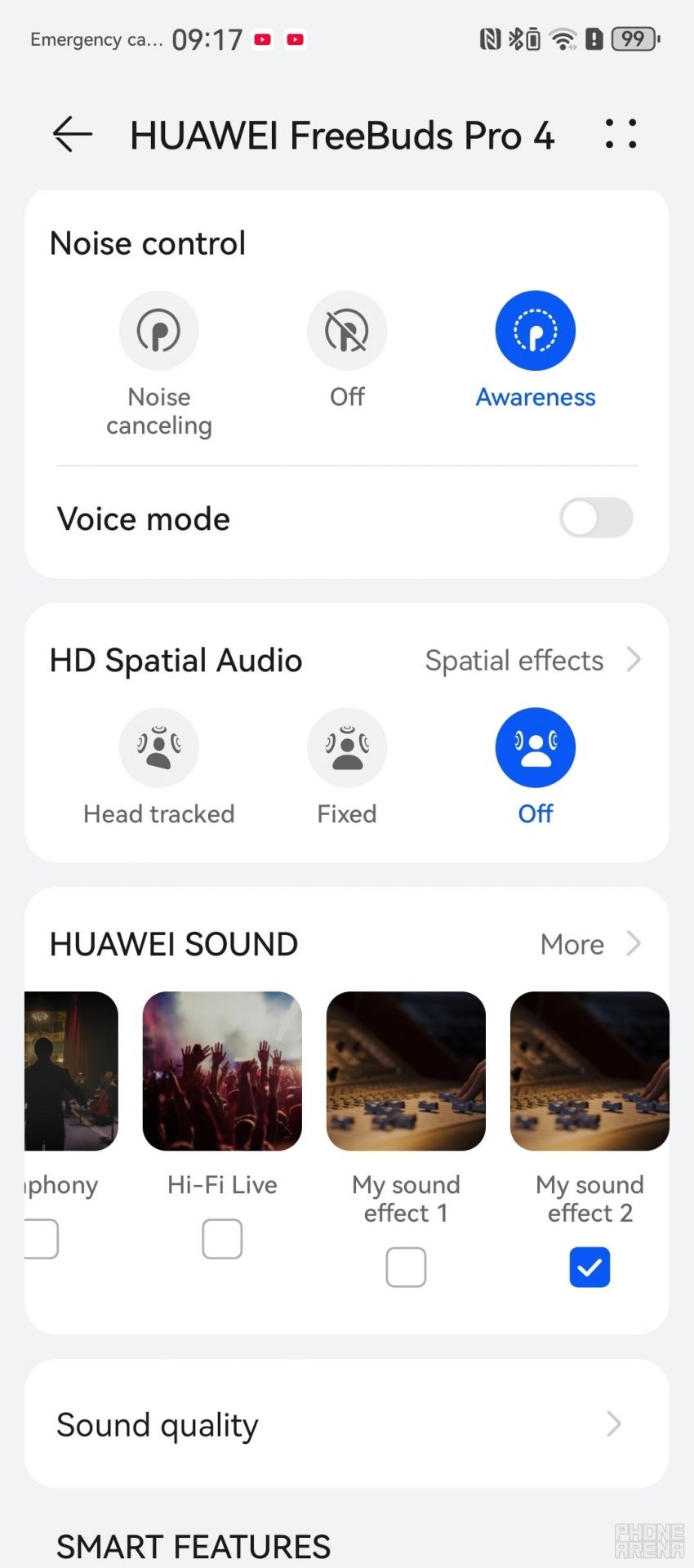Uncheck the My sound effect 2 checkbox
Screen dimensions: 694x1568
(x=589, y=1267)
